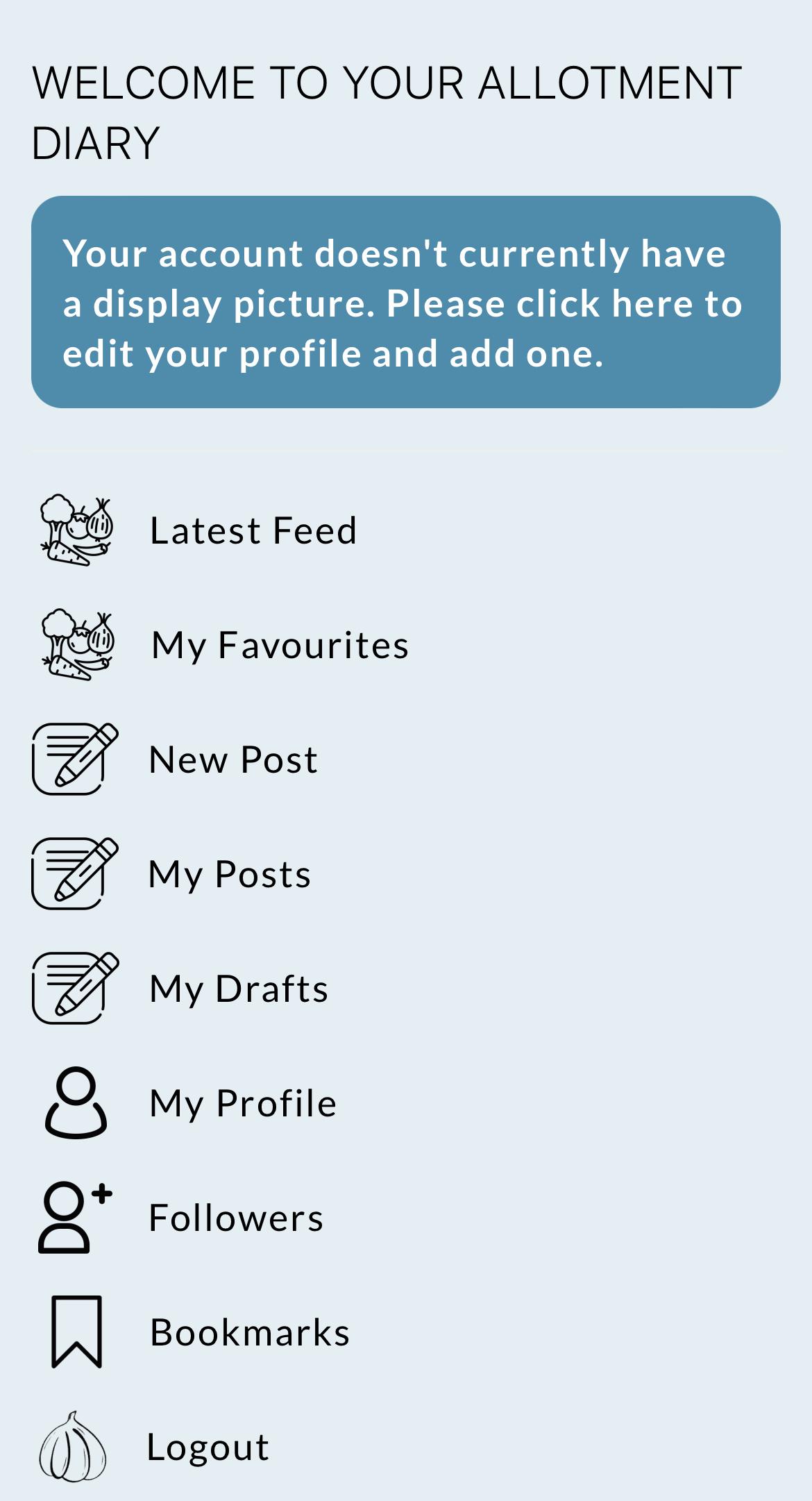
Task: Click the display picture notification banner
Action: 406,302
